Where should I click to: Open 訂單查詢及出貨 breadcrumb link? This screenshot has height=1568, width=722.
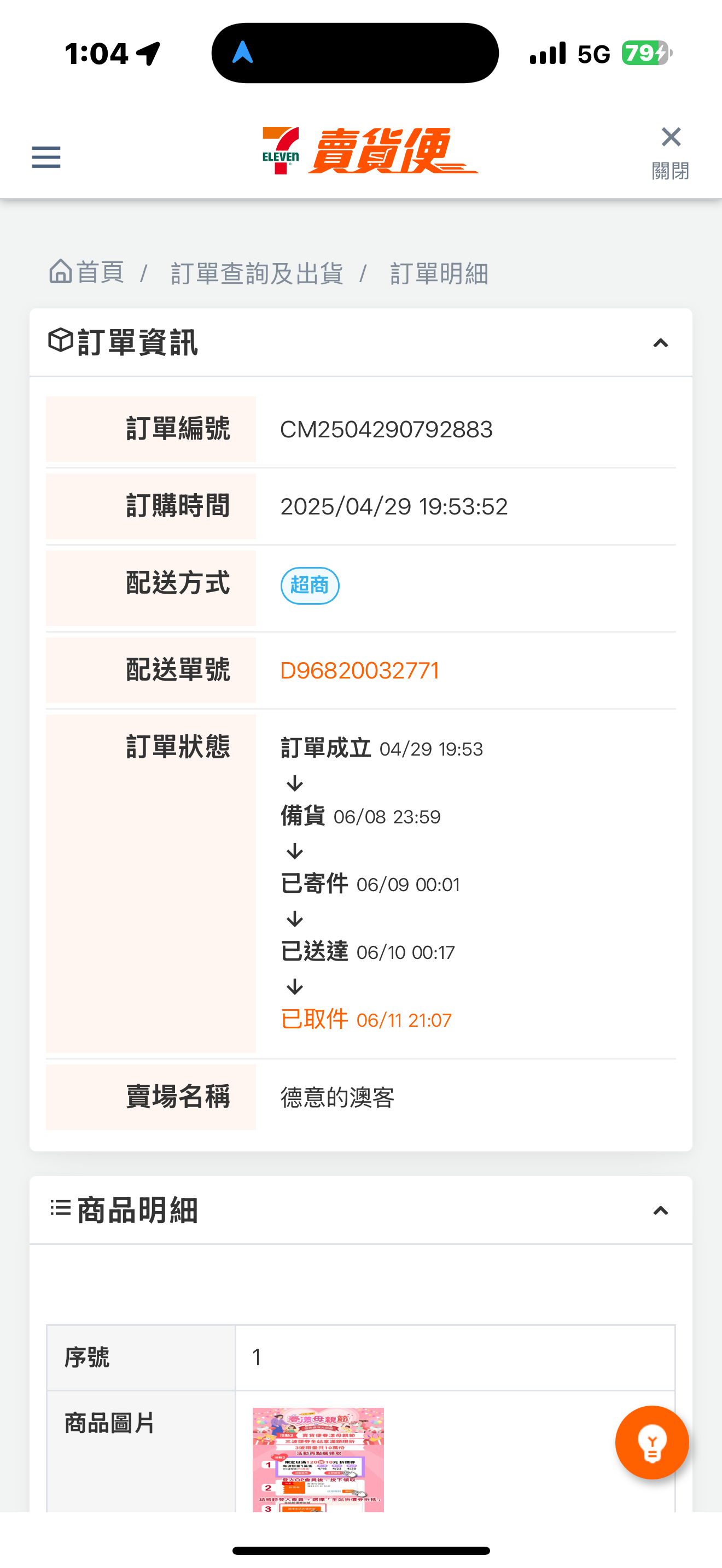click(x=257, y=273)
